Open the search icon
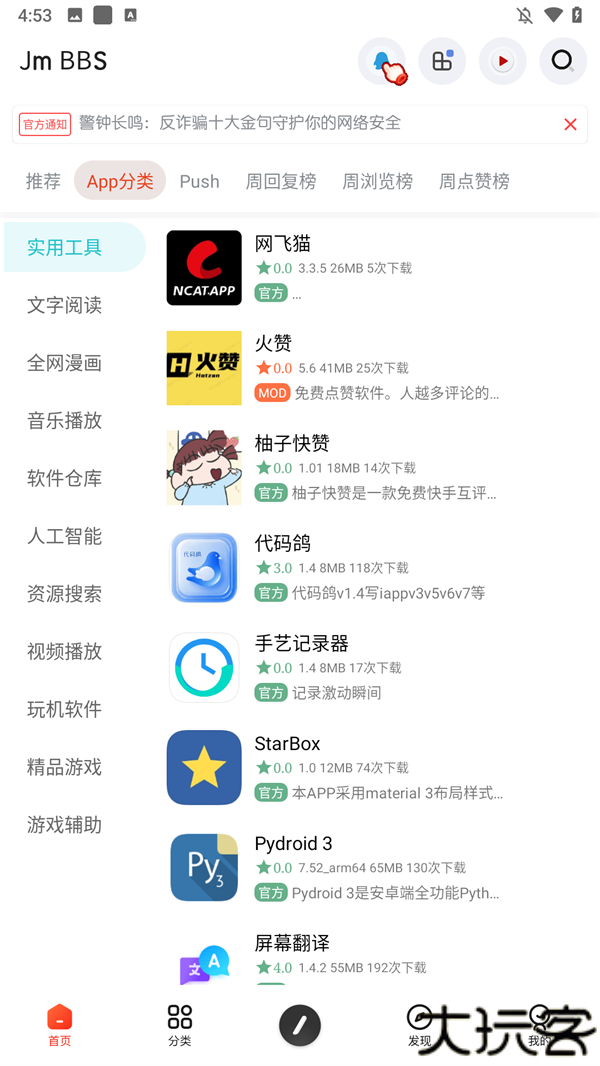Image resolution: width=600 pixels, height=1066 pixels. (563, 62)
